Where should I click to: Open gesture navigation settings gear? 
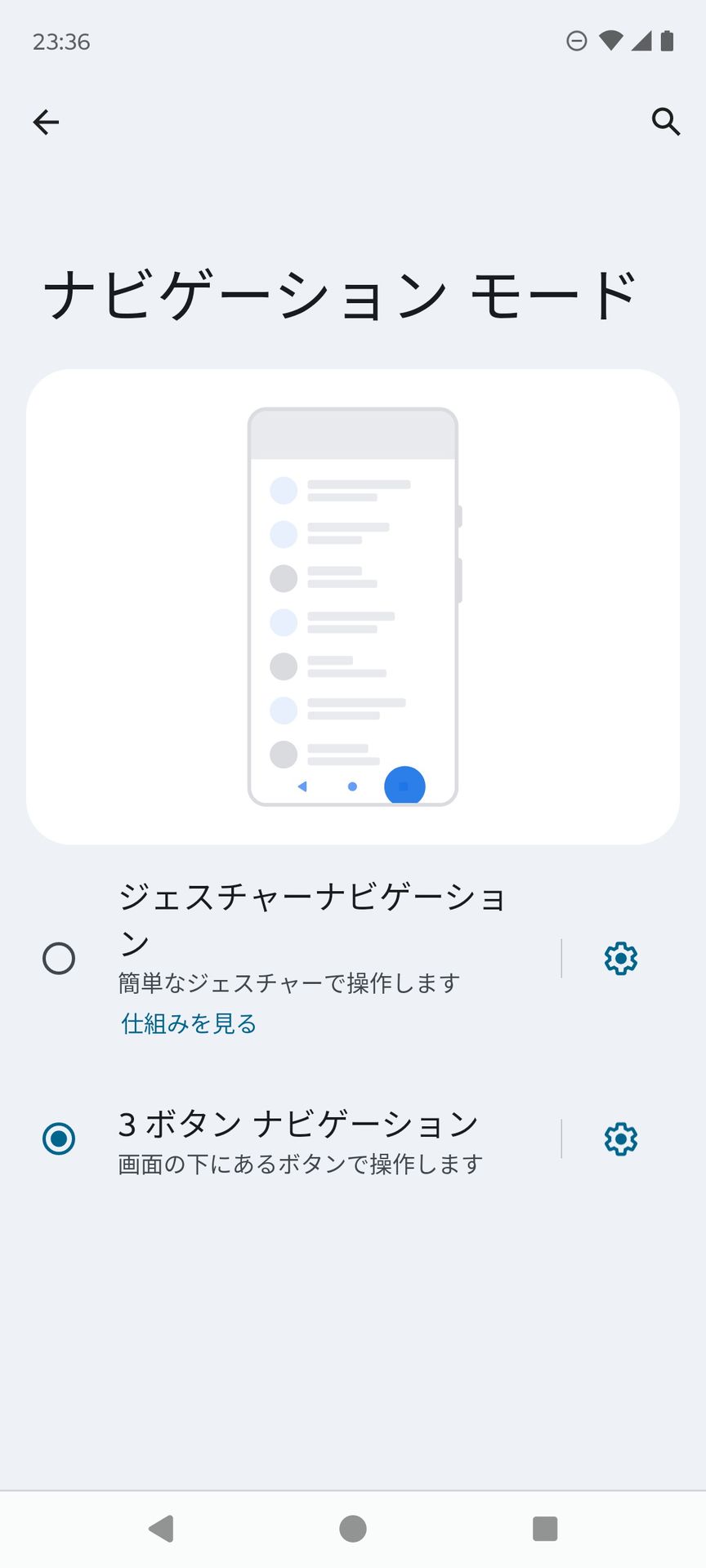pos(620,957)
